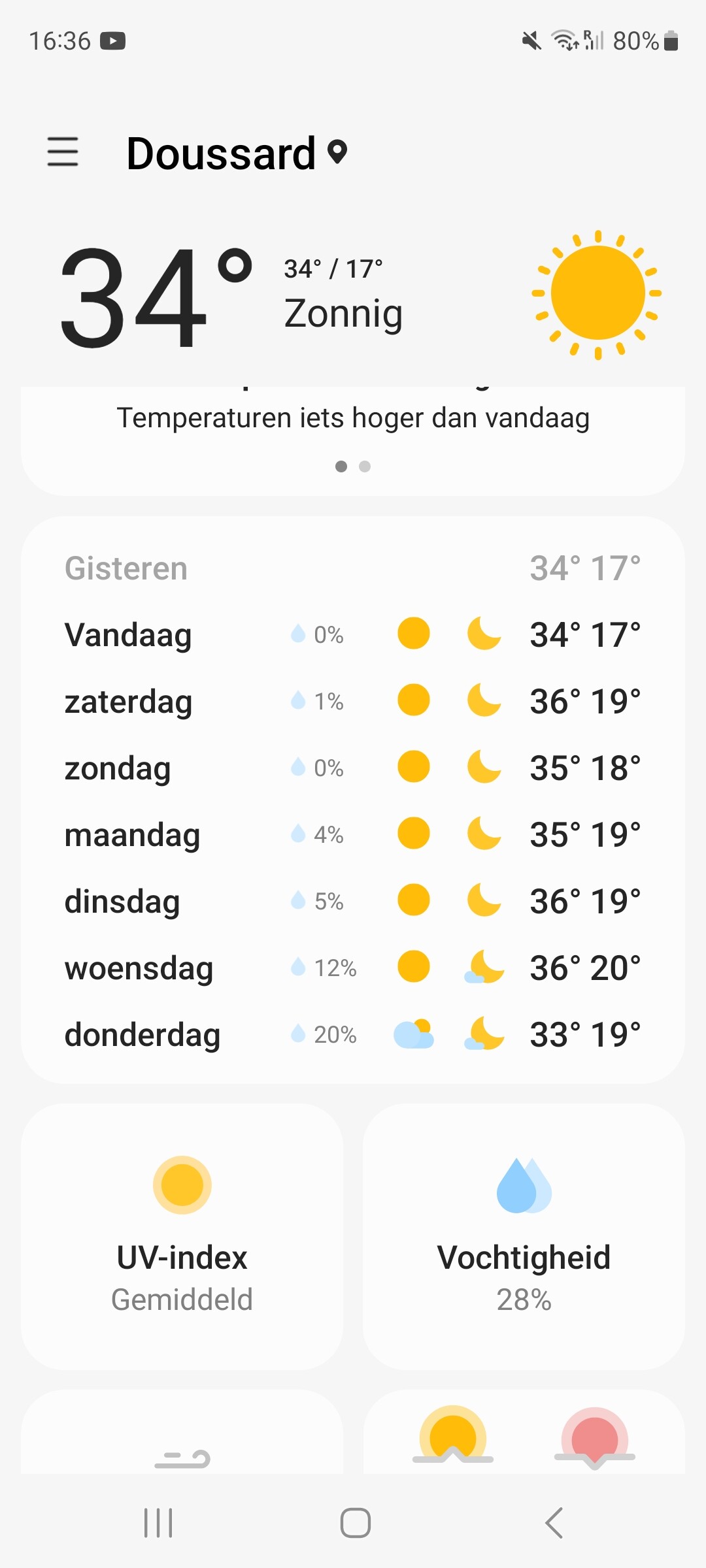
Task: View maandag forecast row
Action: point(353,834)
